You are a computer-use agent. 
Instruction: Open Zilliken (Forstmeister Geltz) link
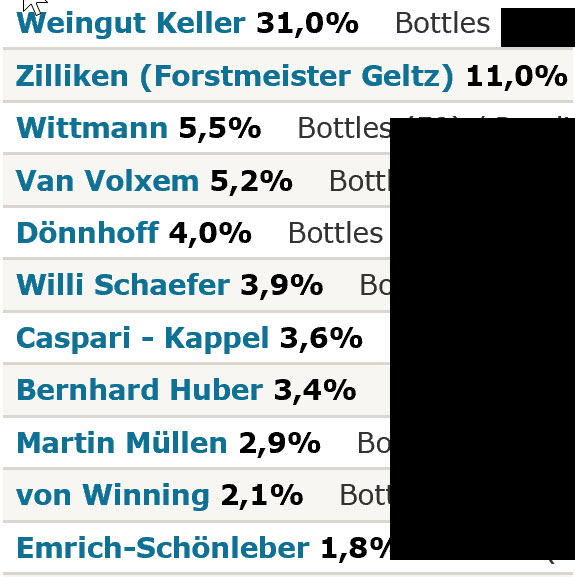coord(235,77)
